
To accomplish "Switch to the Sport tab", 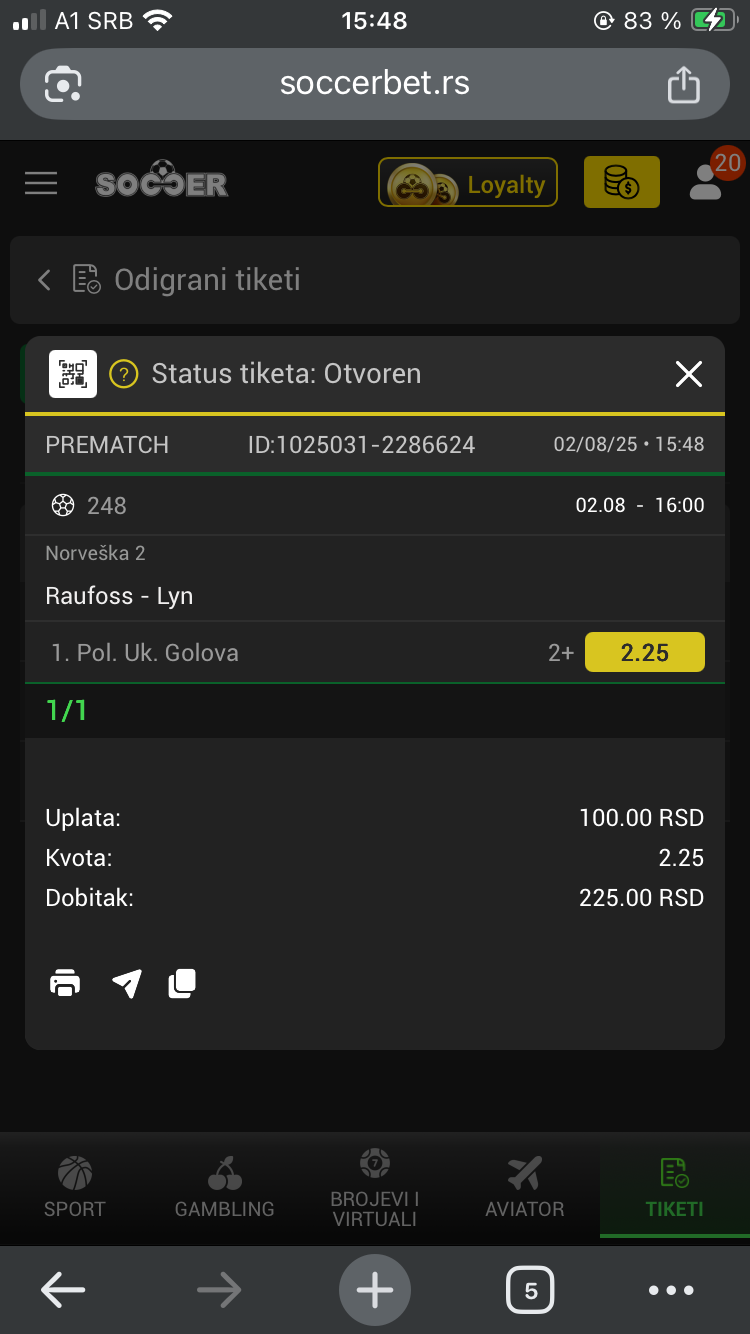I will [x=75, y=1189].
